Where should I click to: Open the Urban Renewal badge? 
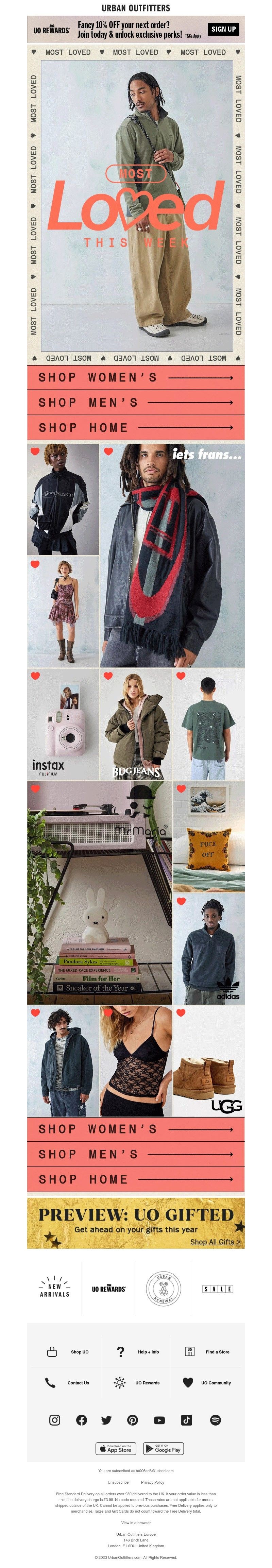coord(163,1288)
